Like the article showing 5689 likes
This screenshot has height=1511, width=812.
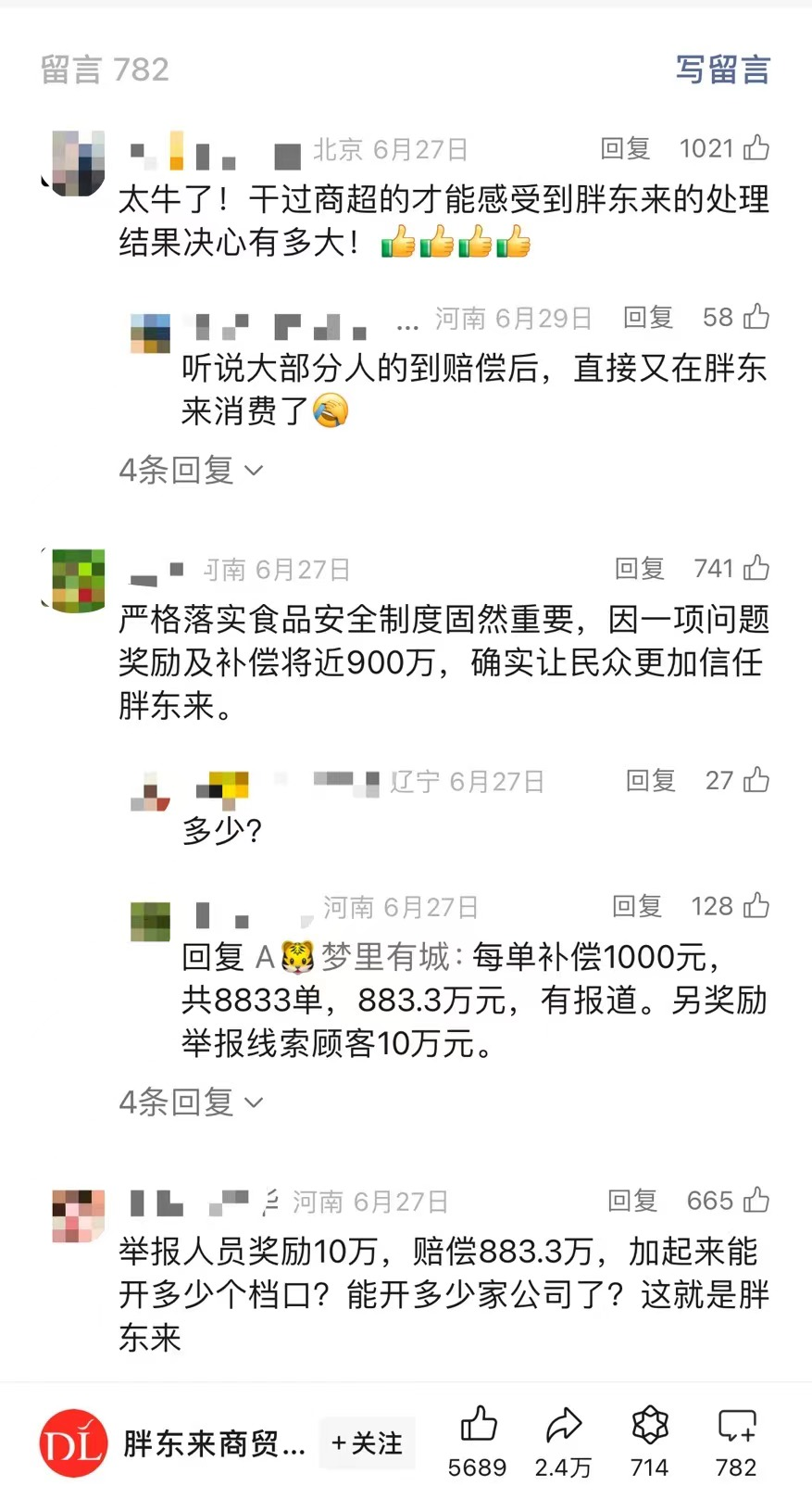tap(478, 1427)
